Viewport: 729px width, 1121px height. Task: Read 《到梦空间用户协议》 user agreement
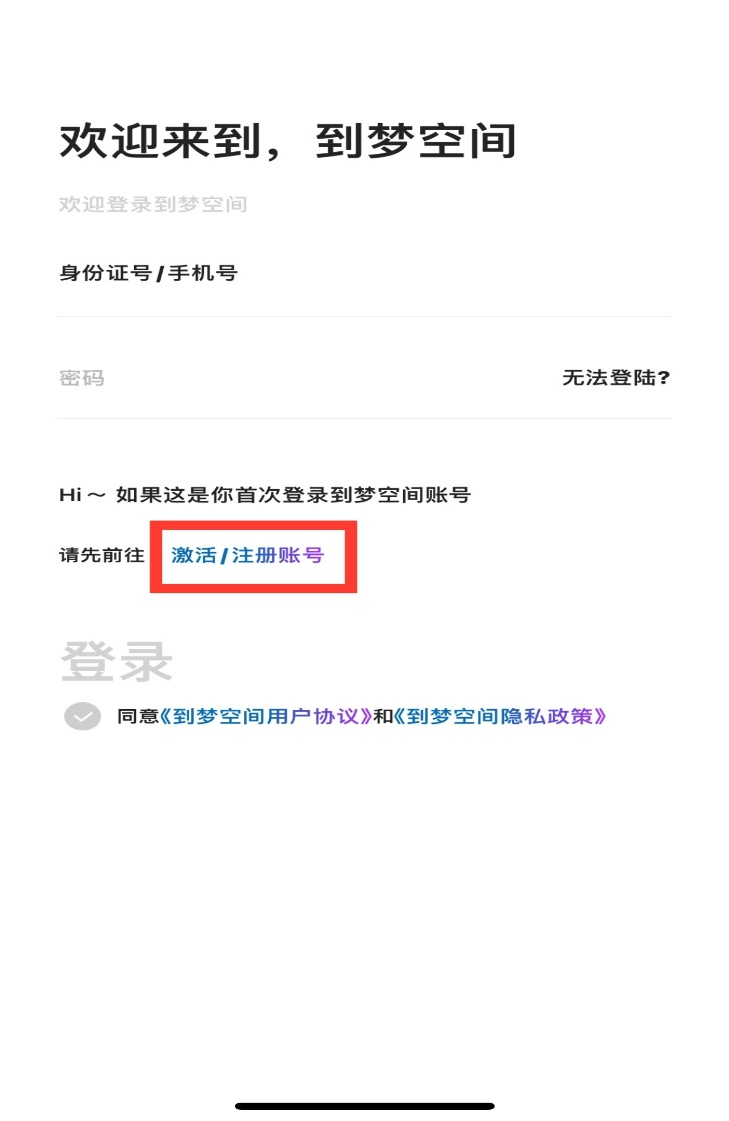coord(266,716)
